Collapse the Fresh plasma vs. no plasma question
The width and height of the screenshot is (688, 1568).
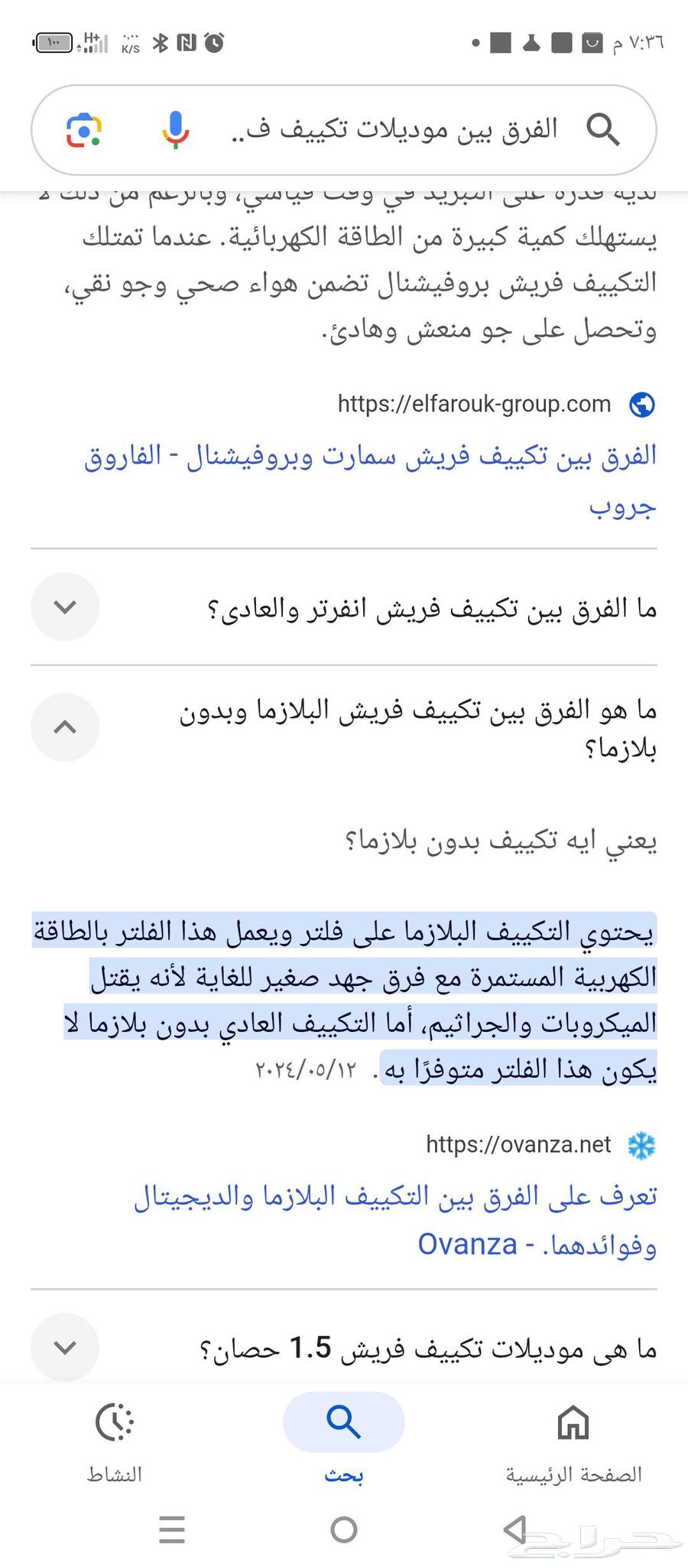65,727
